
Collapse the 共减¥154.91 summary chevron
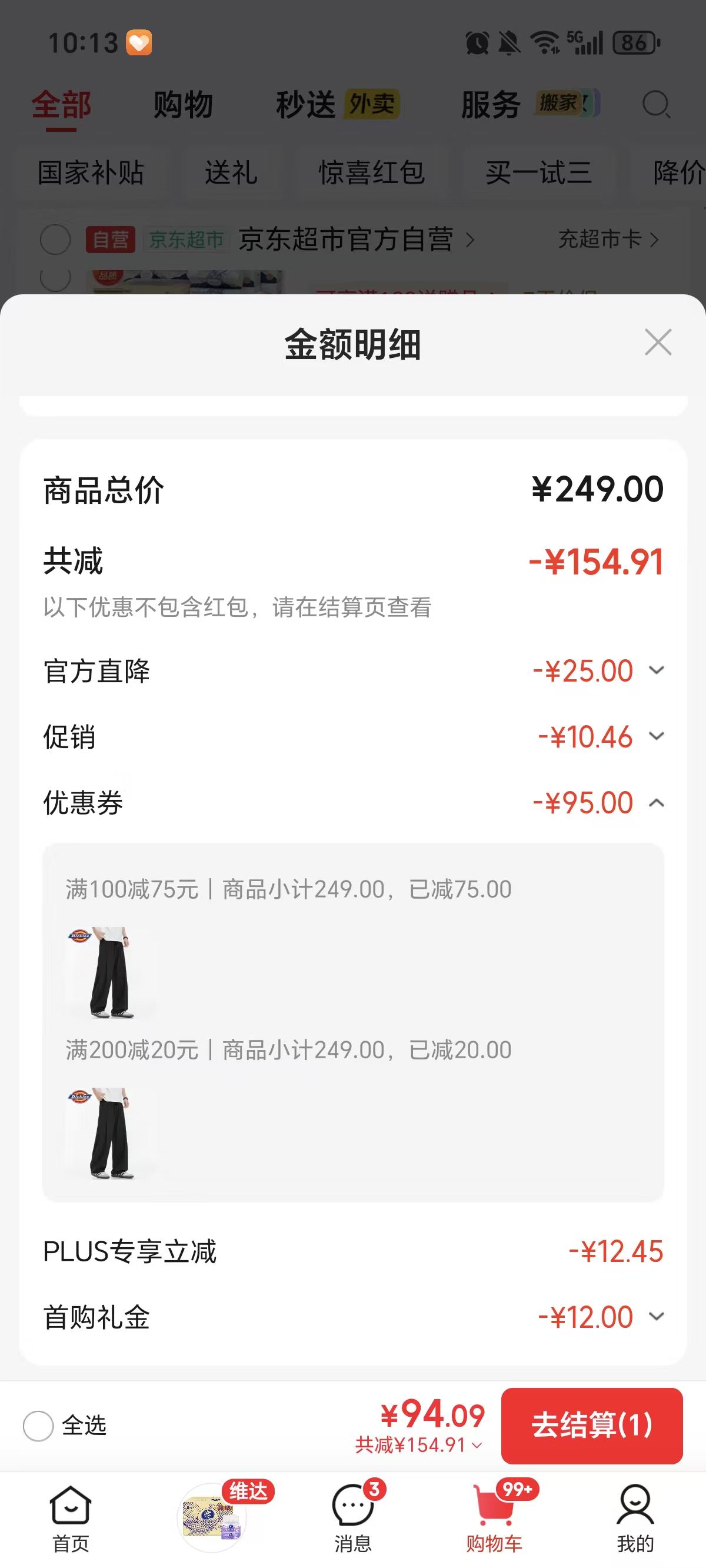point(477,1445)
